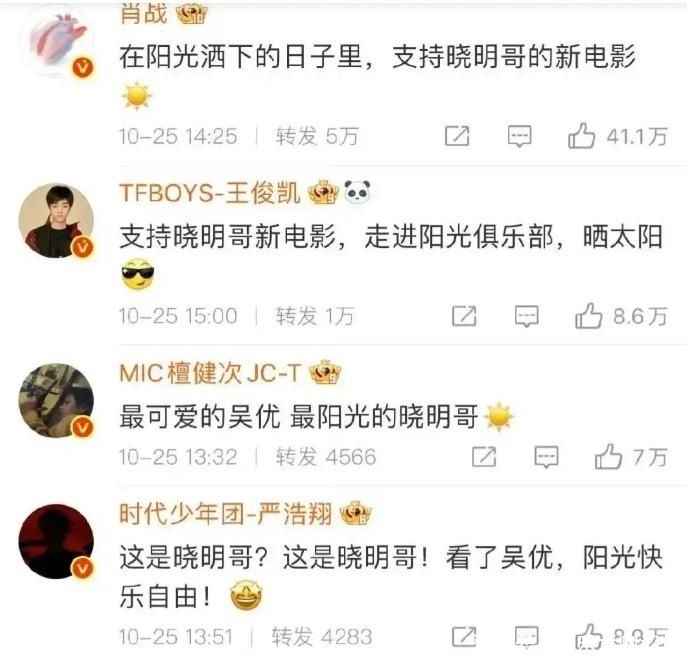Viewport: 687px width, 659px height.
Task: Share 时代少年团-严浩翔's comment
Action: (x=464, y=636)
